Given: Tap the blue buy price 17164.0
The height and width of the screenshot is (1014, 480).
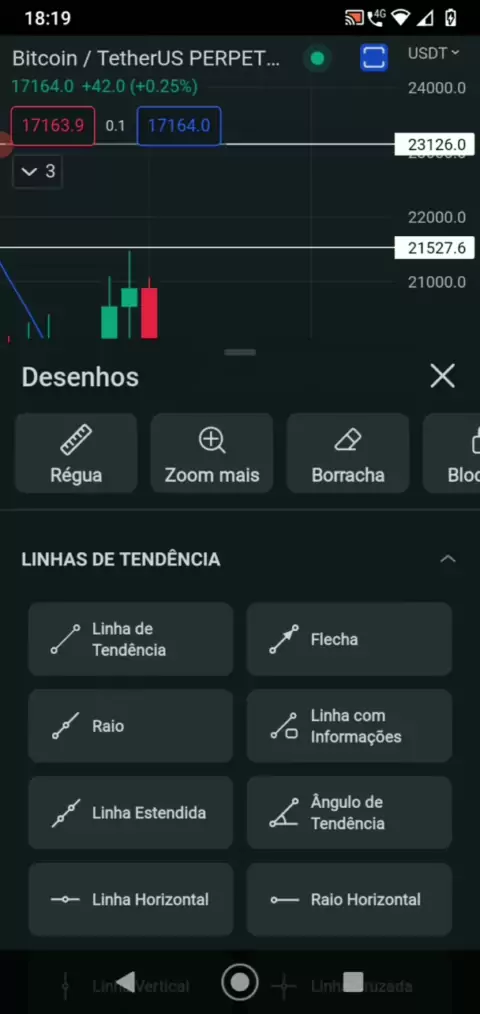Looking at the screenshot, I should pyautogui.click(x=179, y=125).
